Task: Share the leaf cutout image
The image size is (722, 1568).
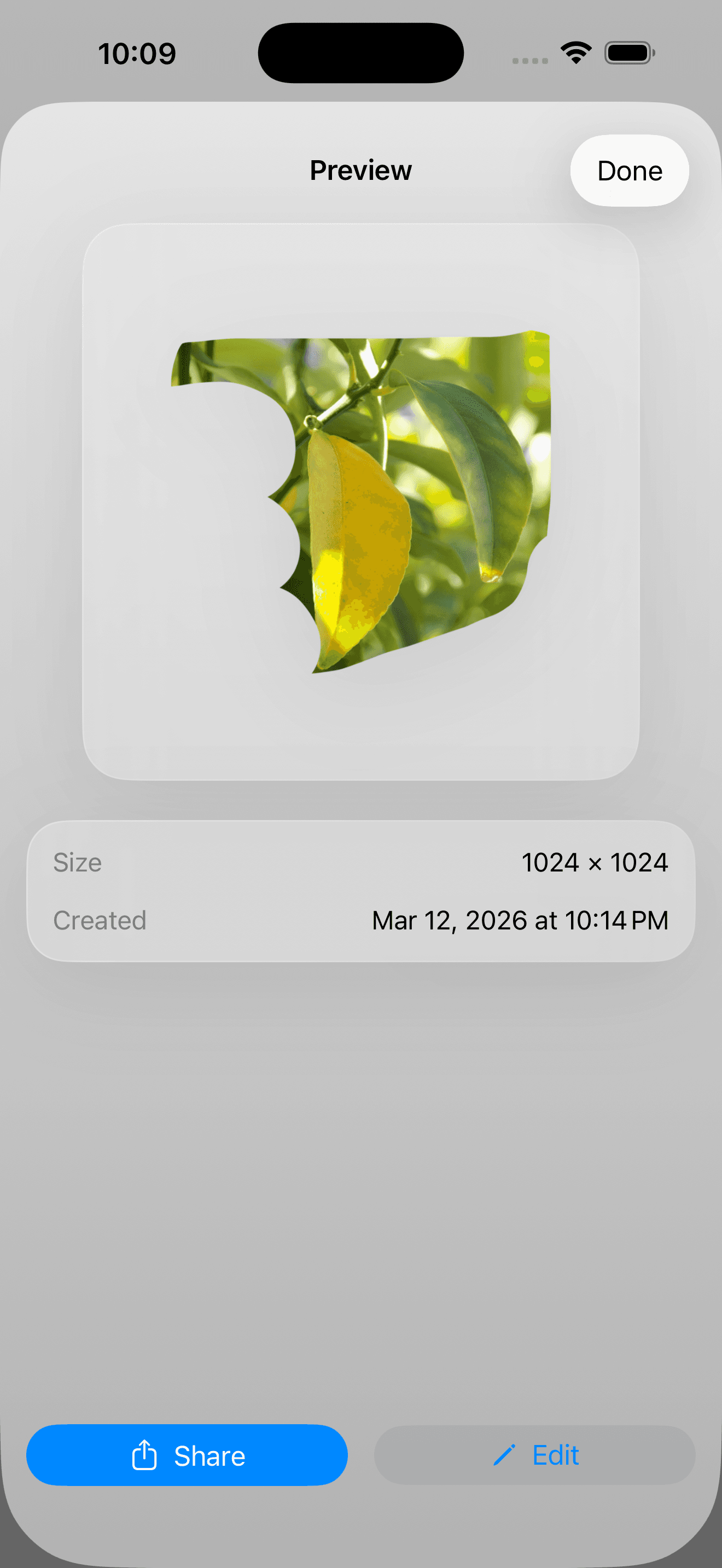Action: [x=187, y=1455]
